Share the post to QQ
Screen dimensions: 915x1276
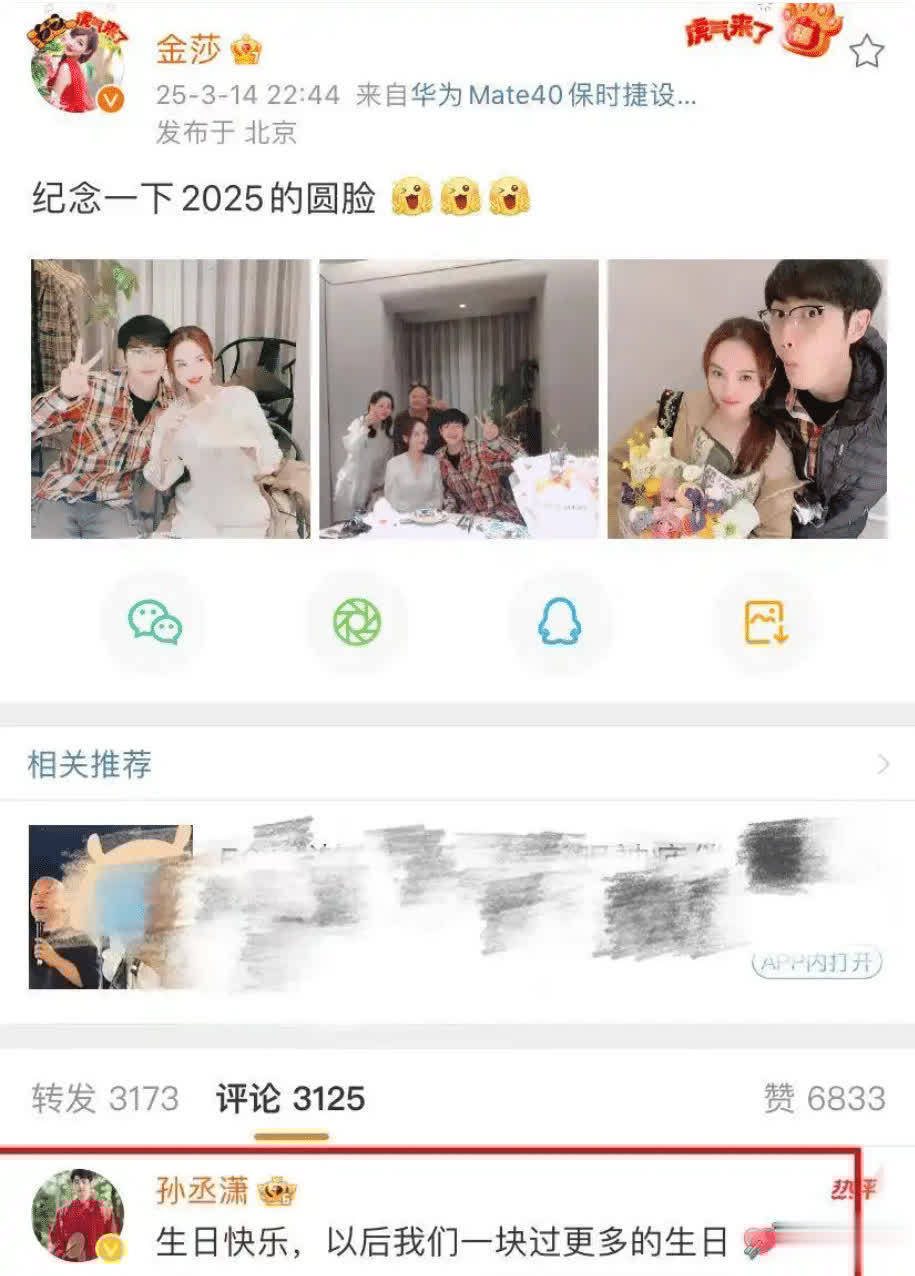(x=559, y=623)
